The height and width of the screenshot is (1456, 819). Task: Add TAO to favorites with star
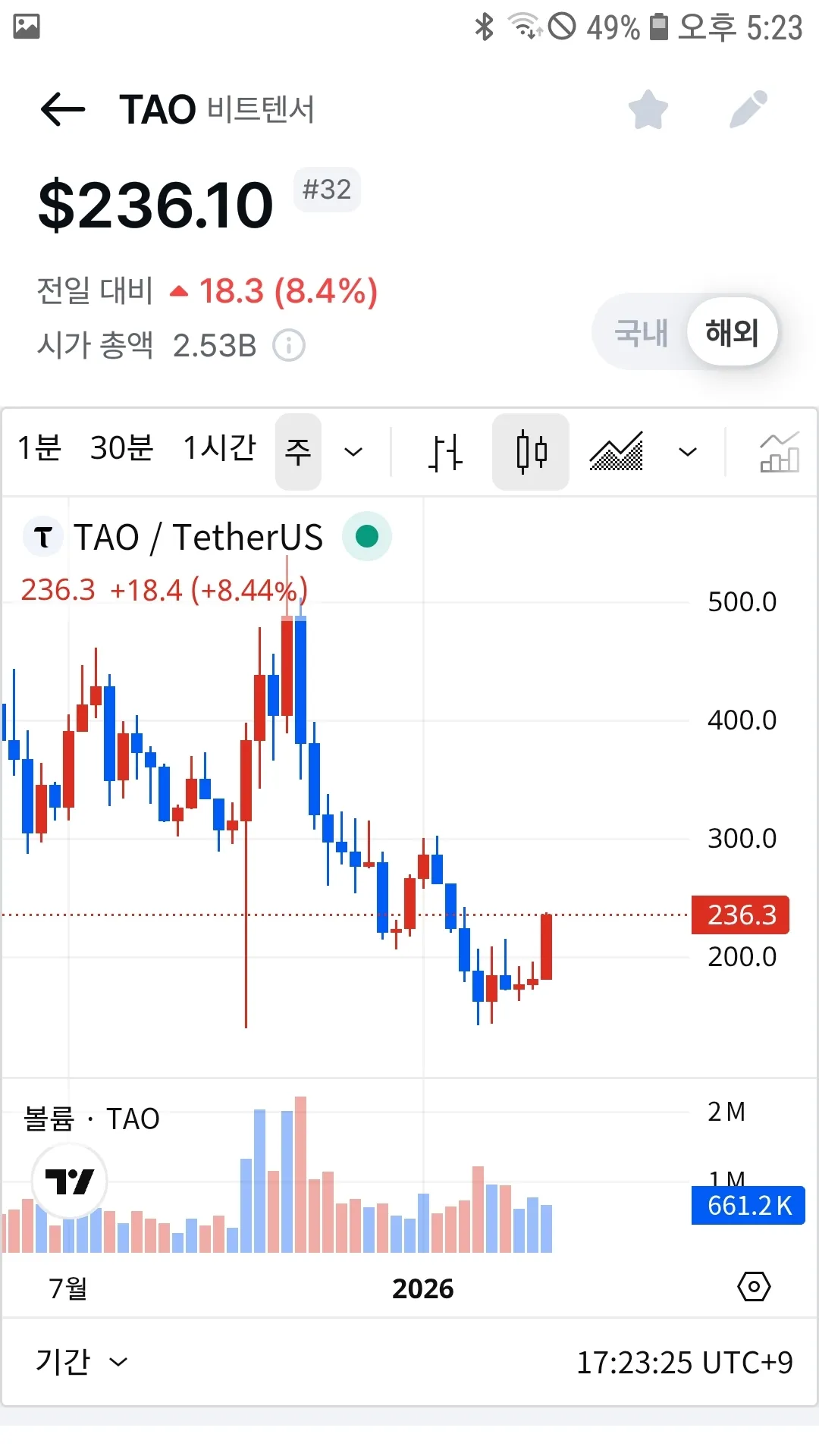(x=648, y=110)
